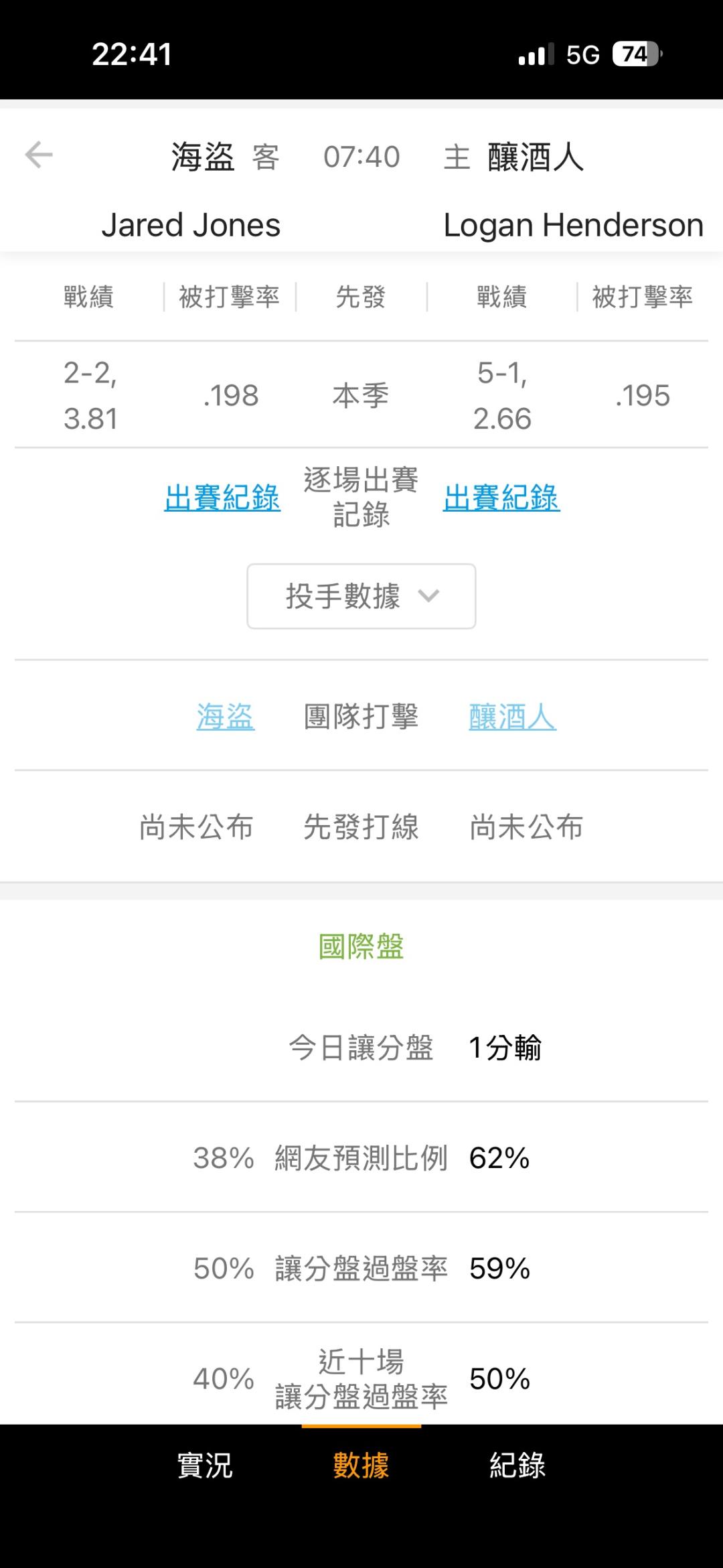Select the 數據 tab
Screen dimensions: 723x1568
(361, 1466)
